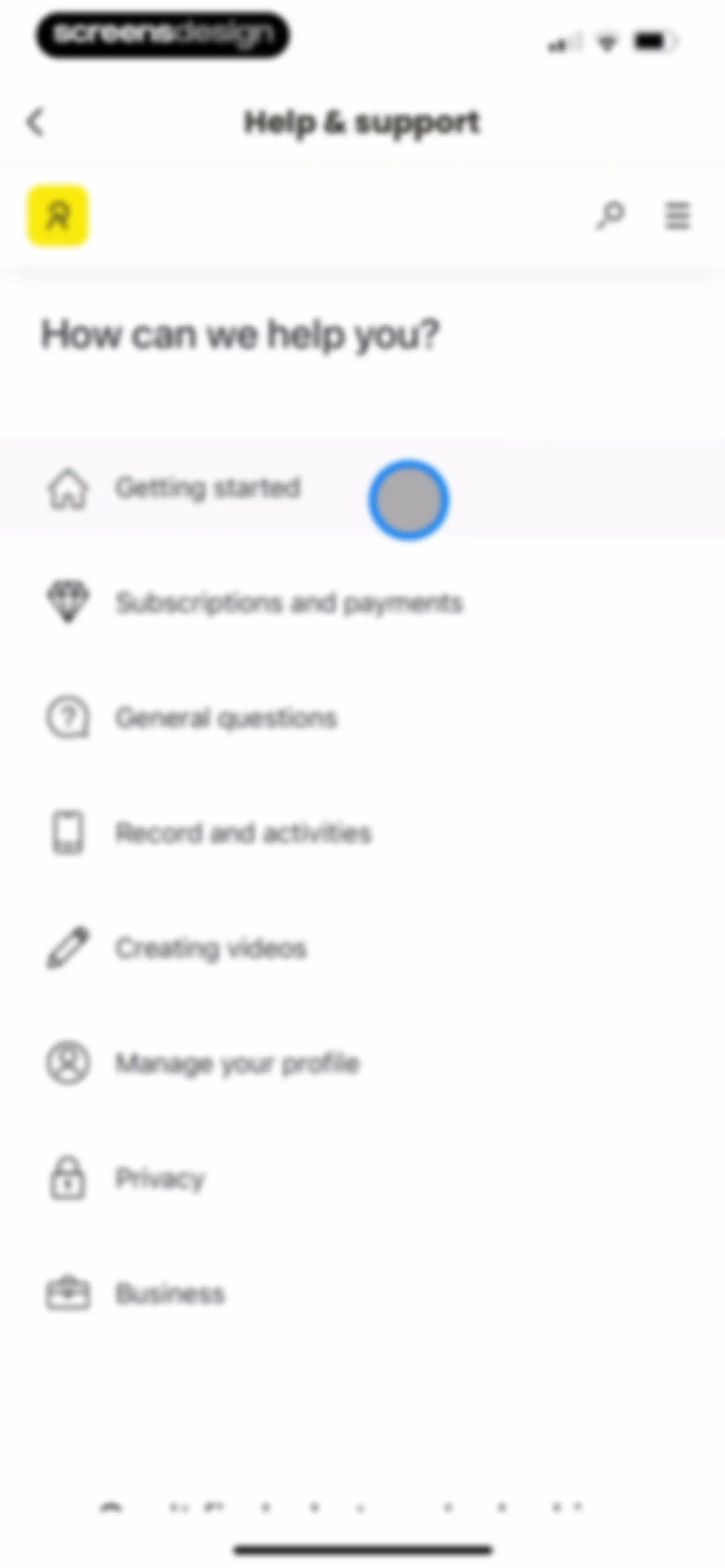View General questions
The height and width of the screenshot is (1568, 725).
(362, 718)
